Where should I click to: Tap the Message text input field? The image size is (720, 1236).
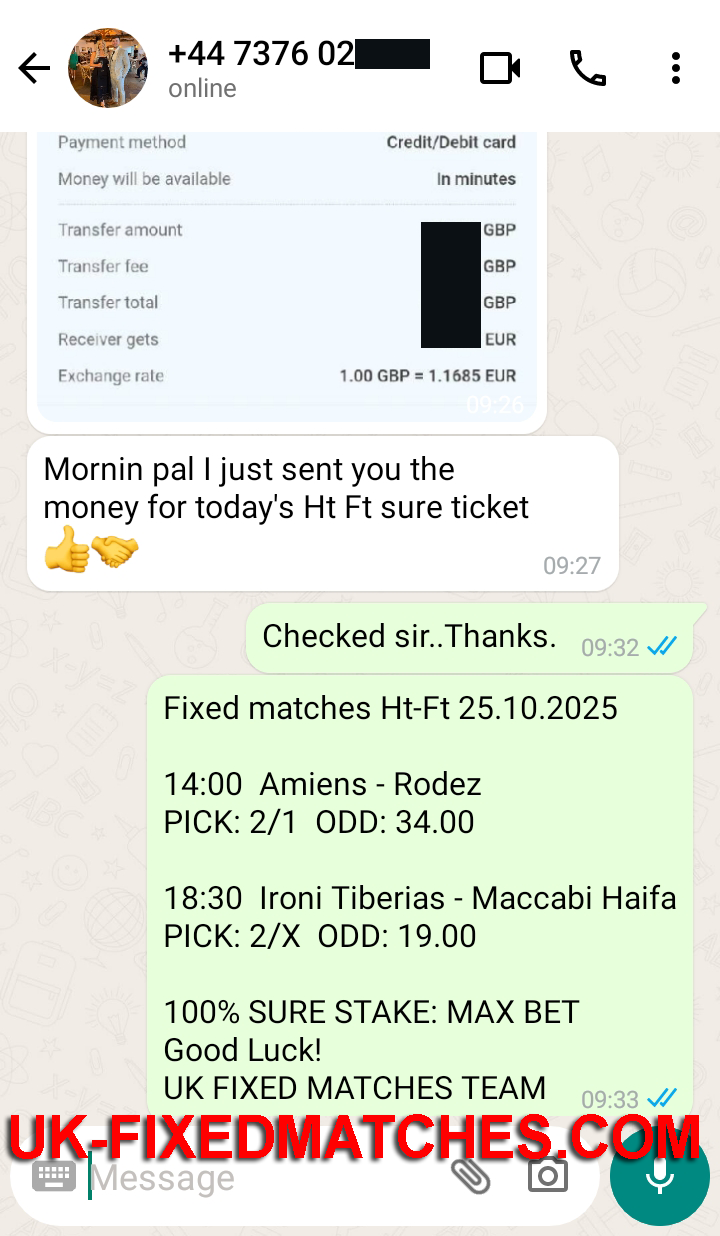pos(250,1177)
